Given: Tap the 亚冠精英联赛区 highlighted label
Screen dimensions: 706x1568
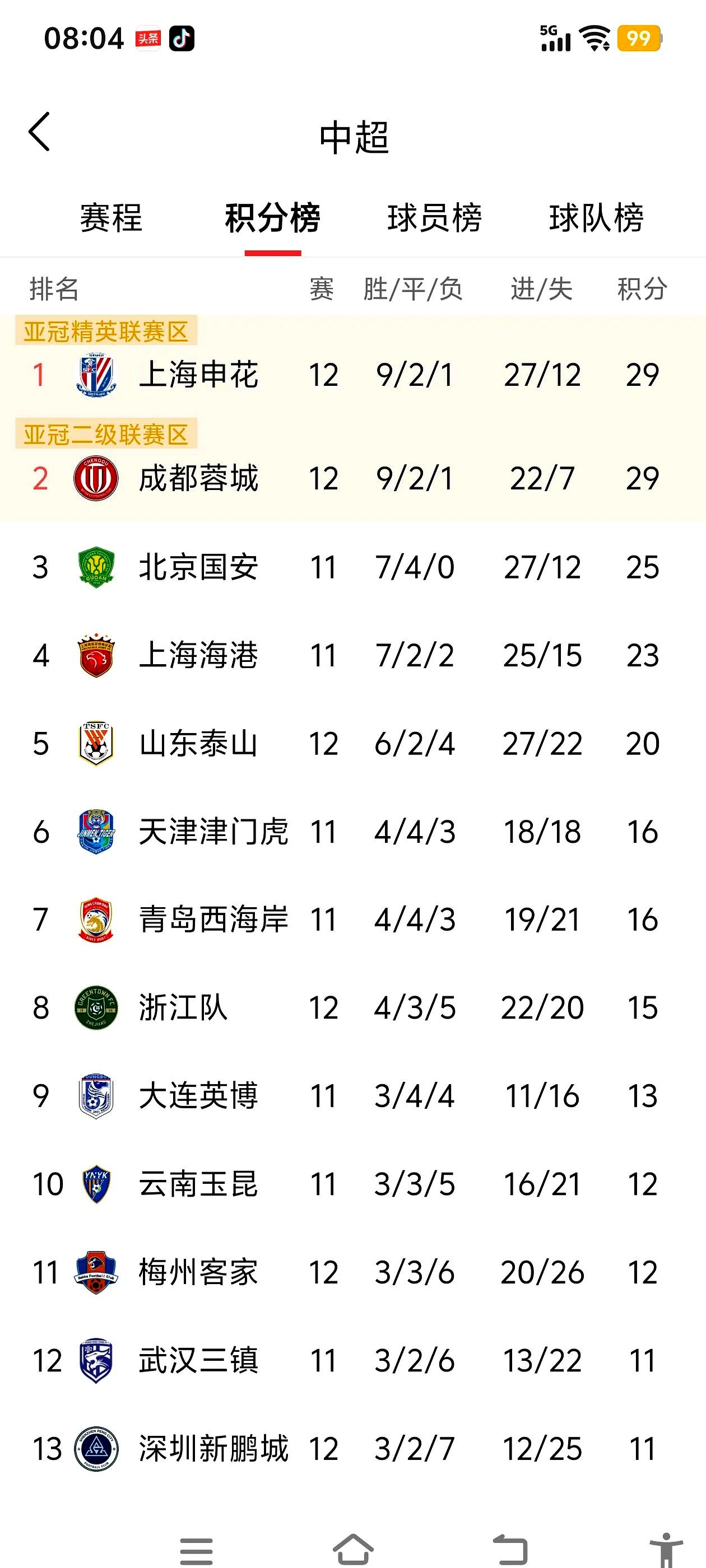Looking at the screenshot, I should [x=110, y=332].
